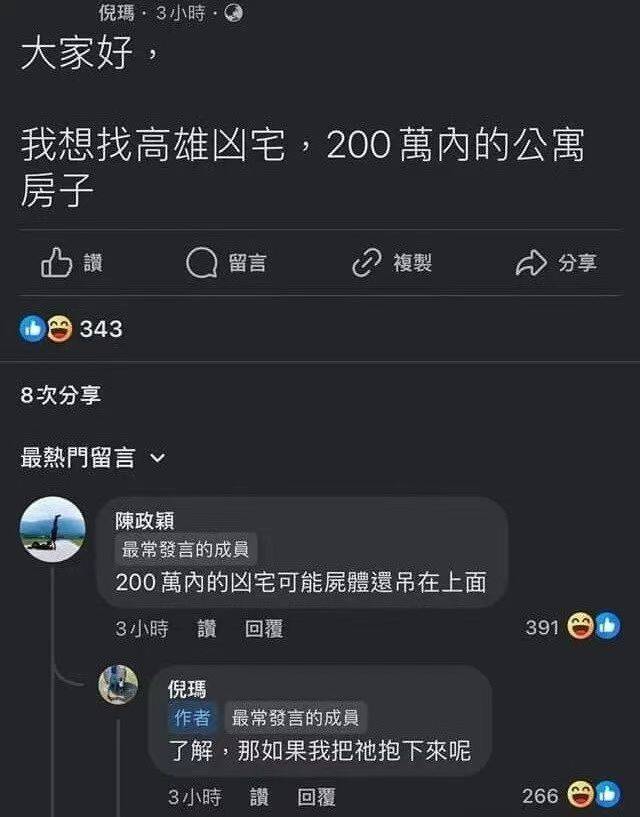The width and height of the screenshot is (640, 817).
Task: Like 倪瑪's reply comment
Action: coord(259,797)
